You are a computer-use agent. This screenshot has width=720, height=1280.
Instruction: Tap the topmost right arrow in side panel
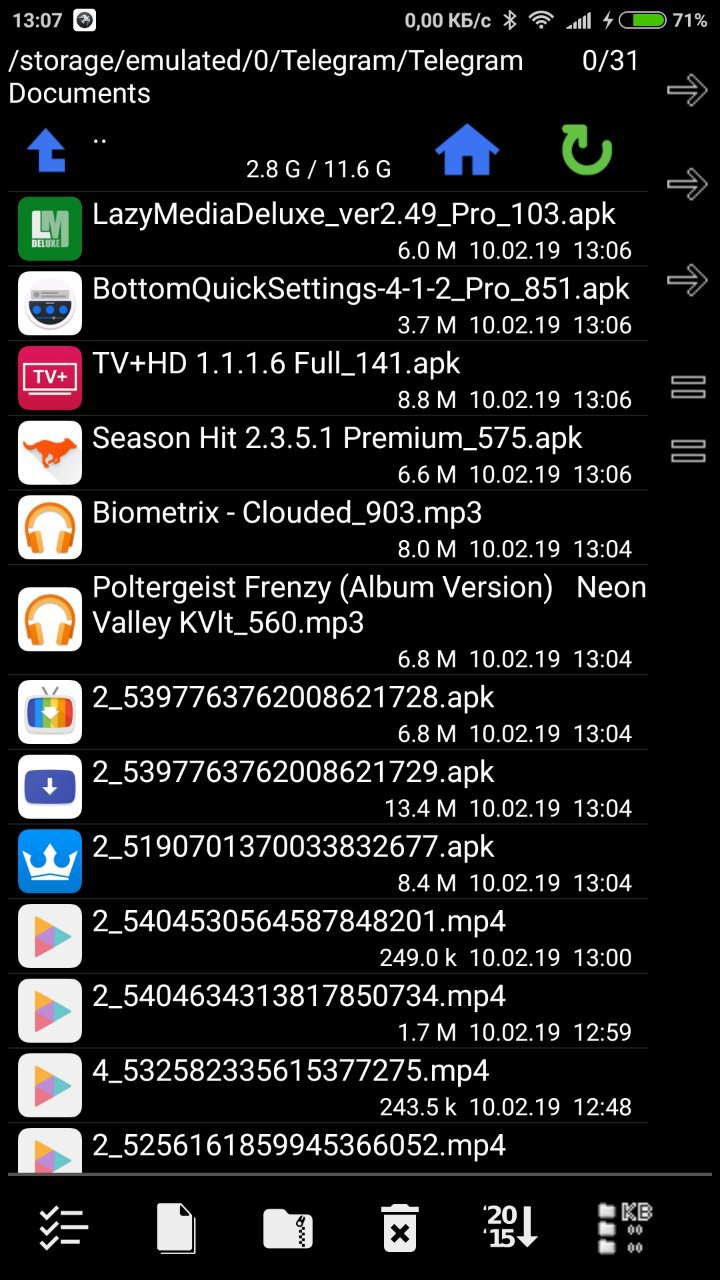point(687,91)
